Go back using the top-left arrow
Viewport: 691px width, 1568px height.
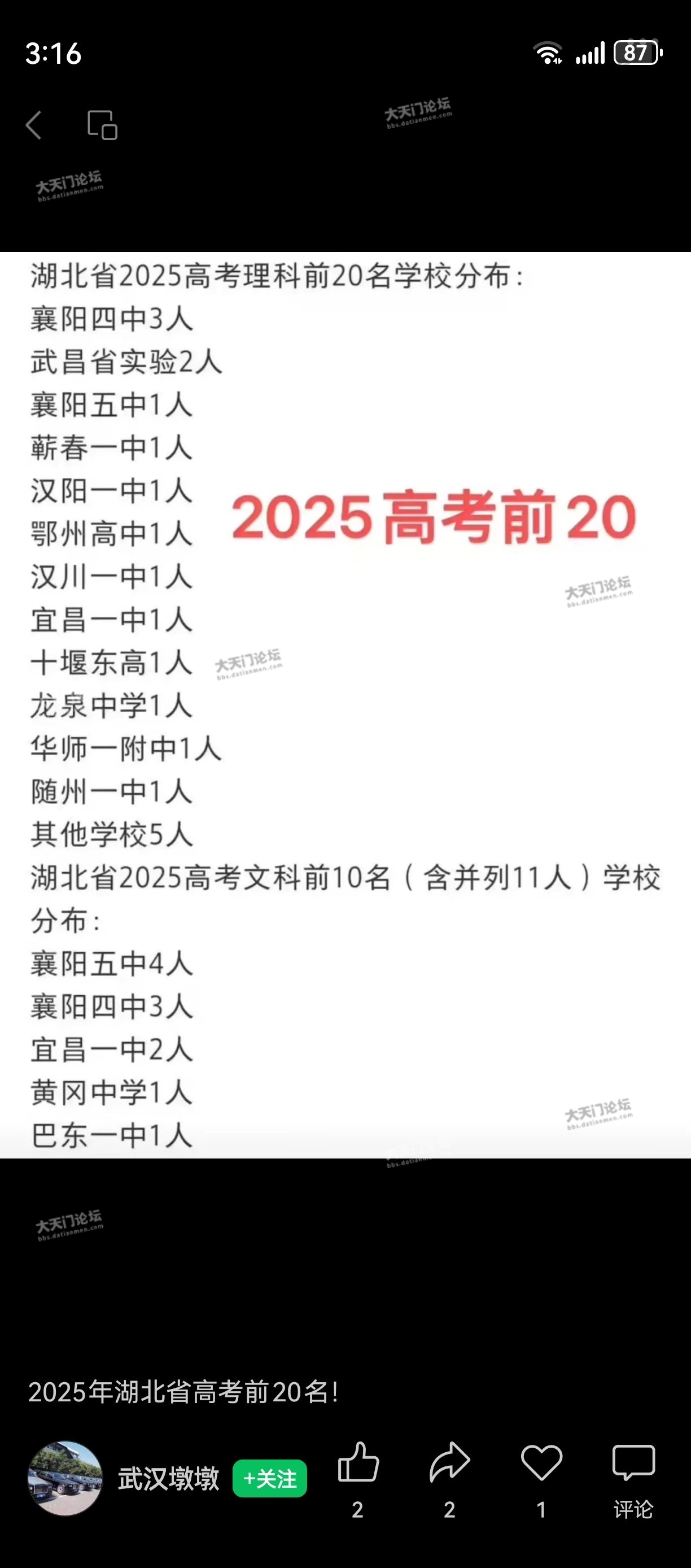(x=34, y=125)
